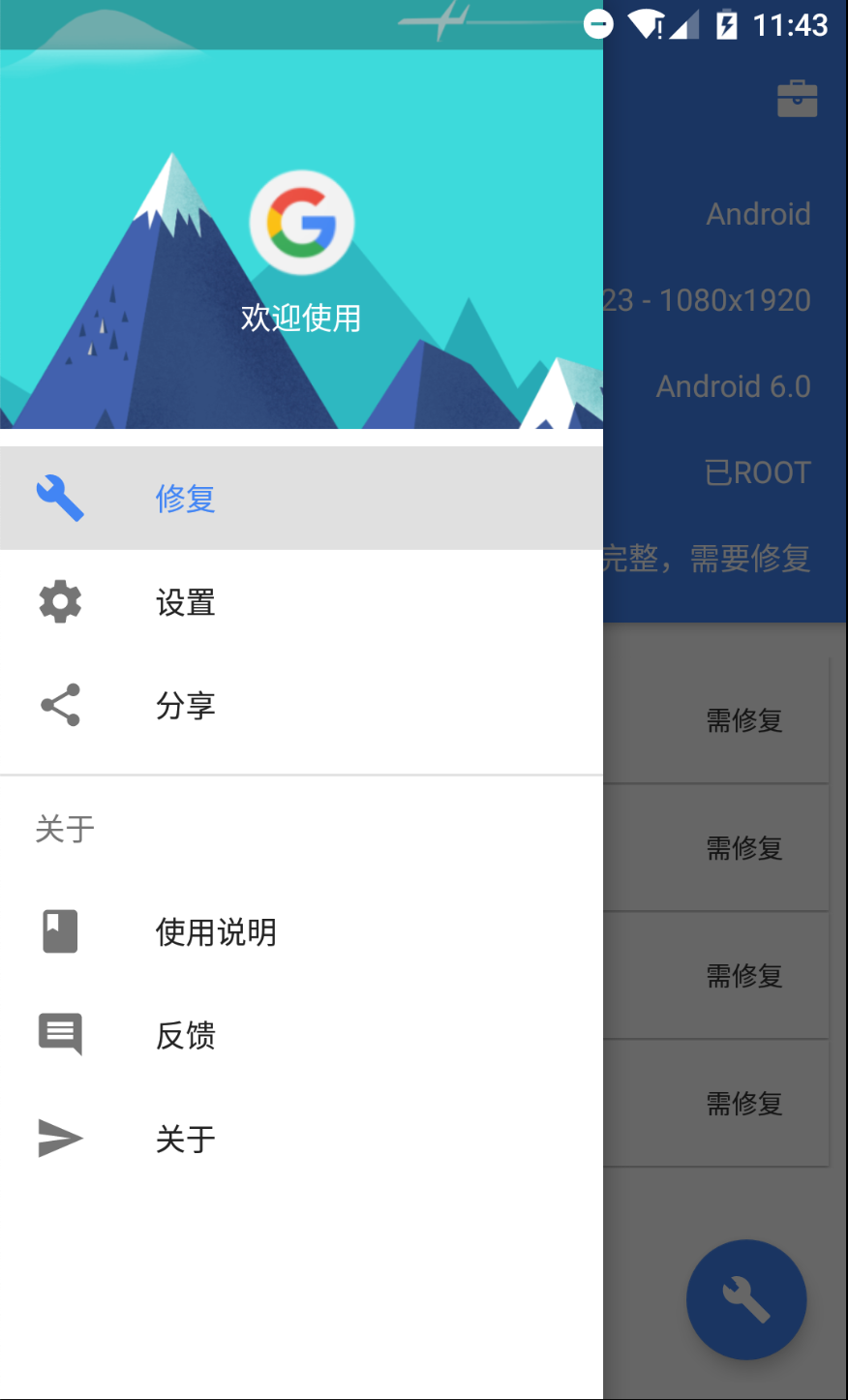
Task: Click the first 需修复 button
Action: 743,719
